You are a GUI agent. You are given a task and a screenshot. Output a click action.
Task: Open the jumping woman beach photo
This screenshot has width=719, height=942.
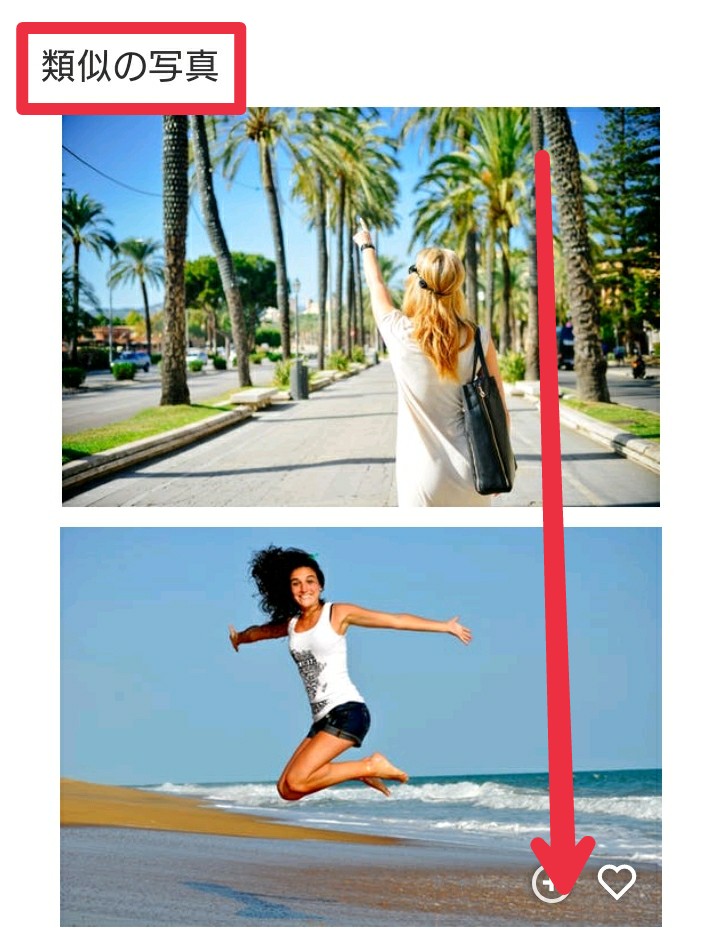360,700
